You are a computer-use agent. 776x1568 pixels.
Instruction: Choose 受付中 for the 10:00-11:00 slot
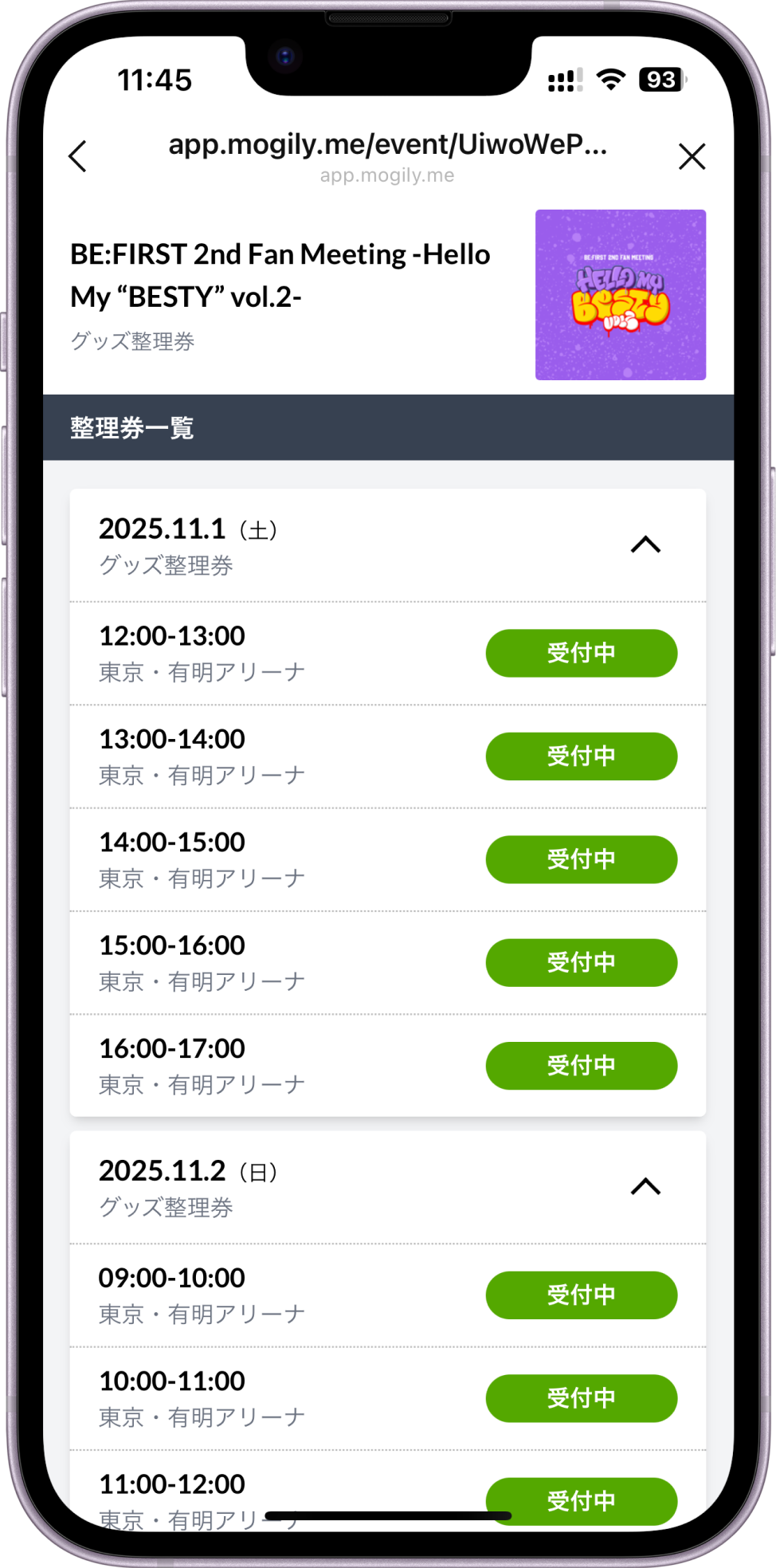(x=581, y=1398)
